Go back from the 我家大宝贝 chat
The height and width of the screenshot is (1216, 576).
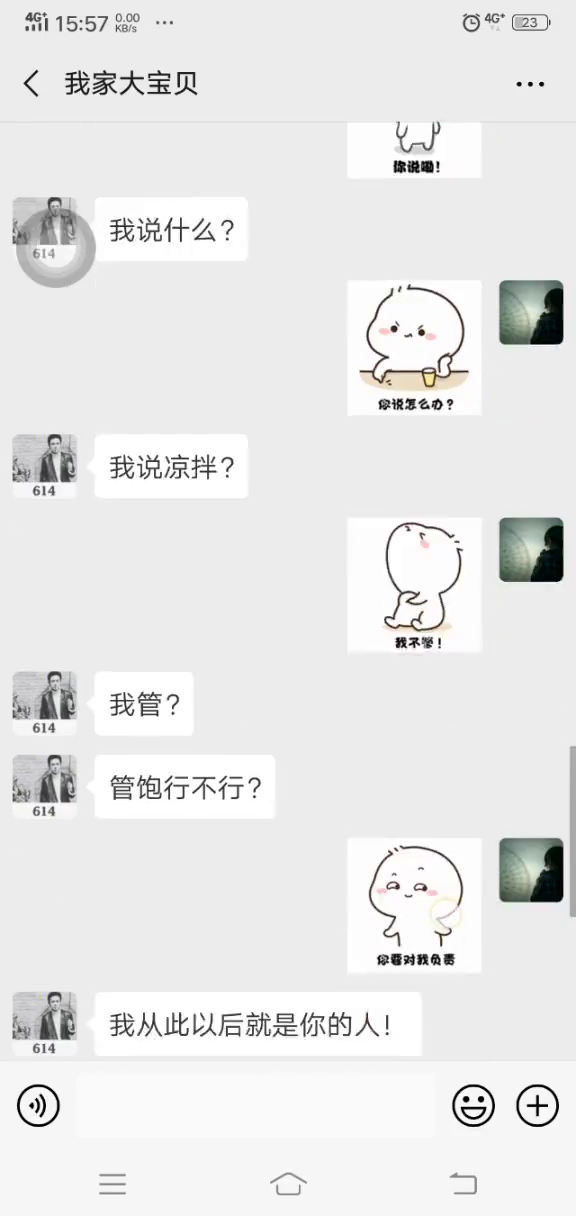click(x=32, y=84)
